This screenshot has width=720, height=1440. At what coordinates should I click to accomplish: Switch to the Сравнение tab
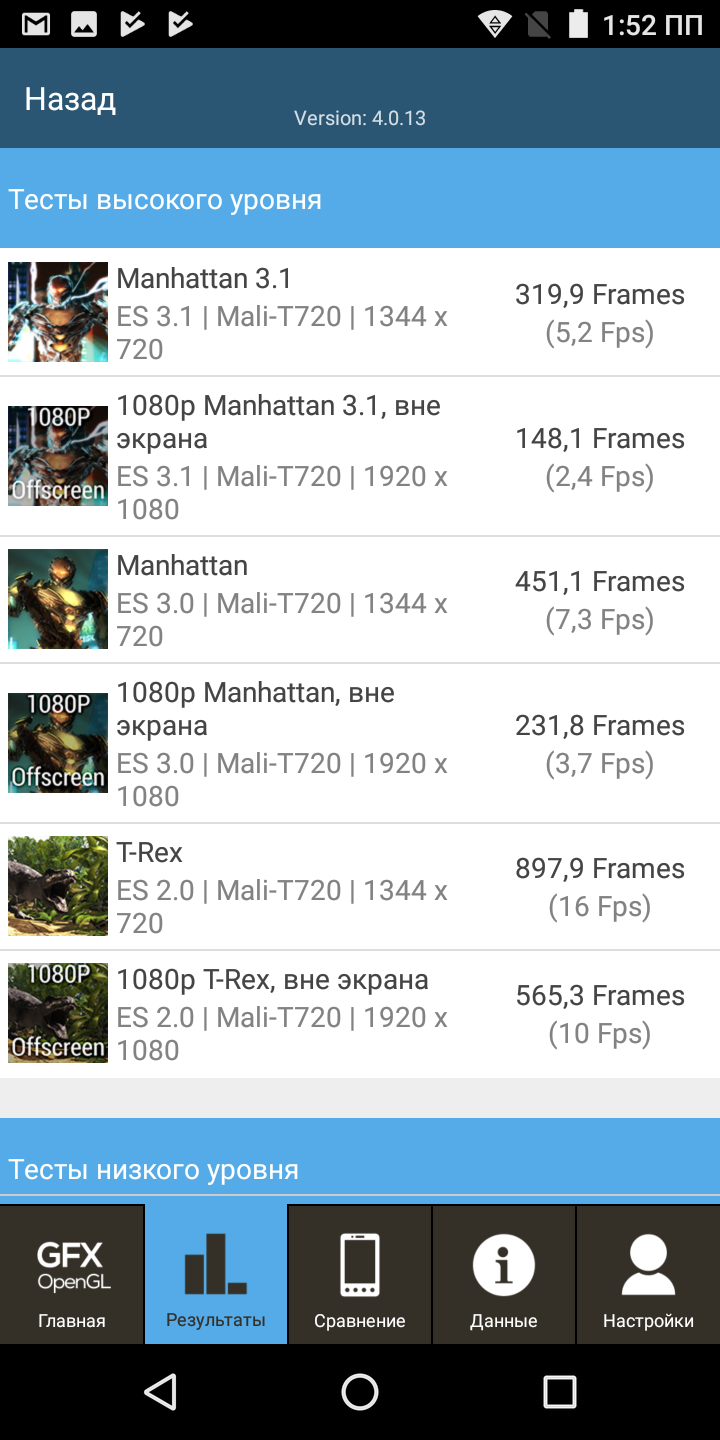(360, 1274)
